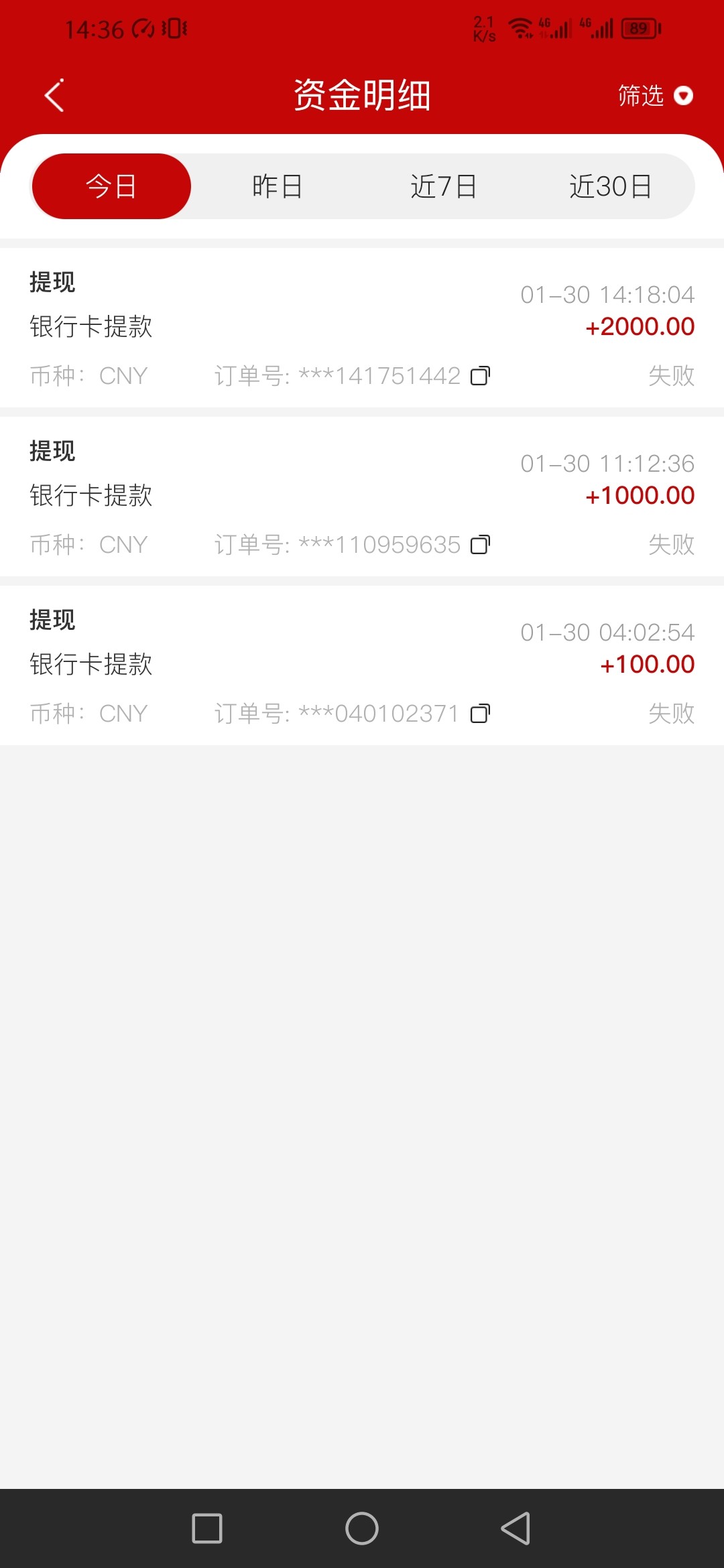Copy order number ***110959635

480,545
